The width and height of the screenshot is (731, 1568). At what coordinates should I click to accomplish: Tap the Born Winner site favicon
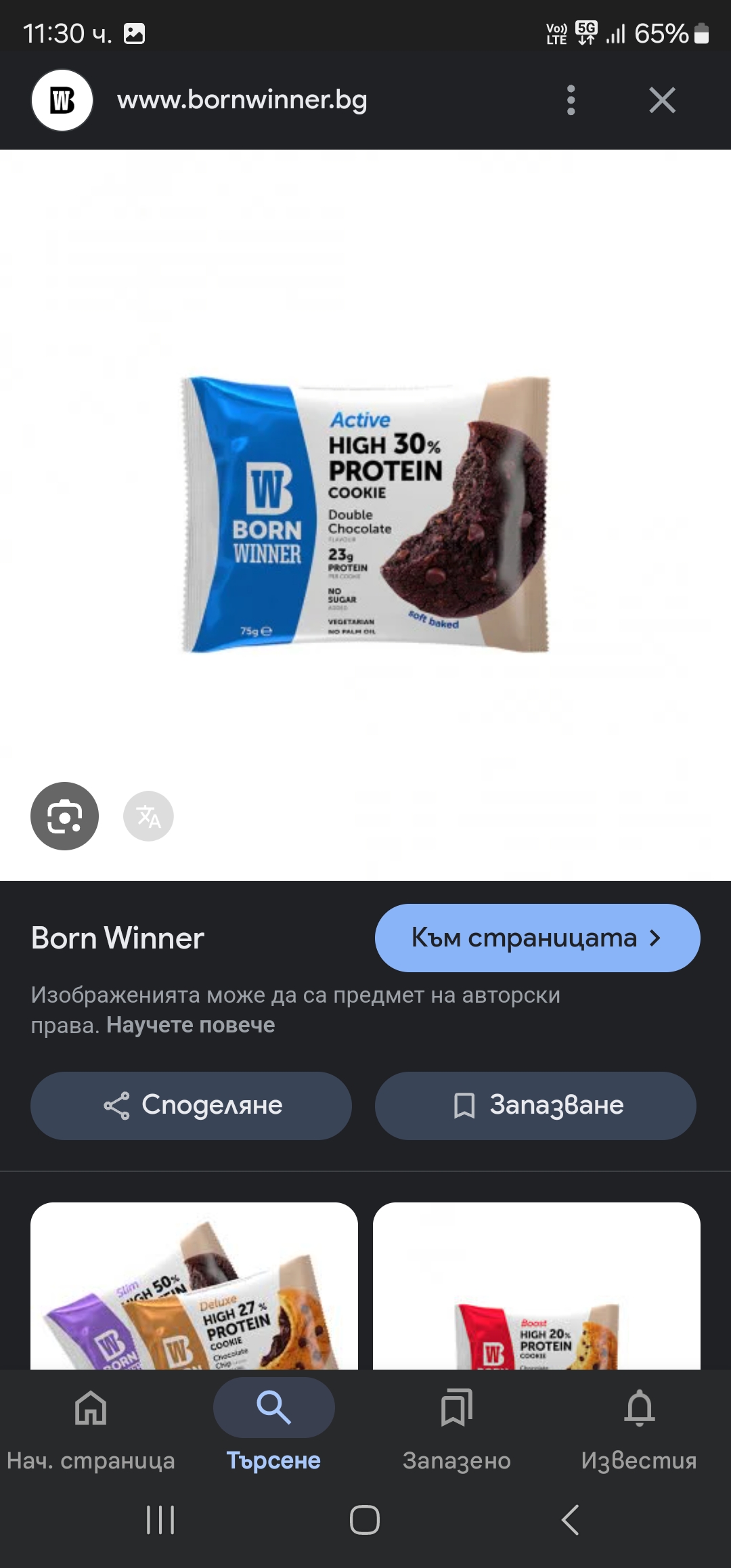(63, 100)
